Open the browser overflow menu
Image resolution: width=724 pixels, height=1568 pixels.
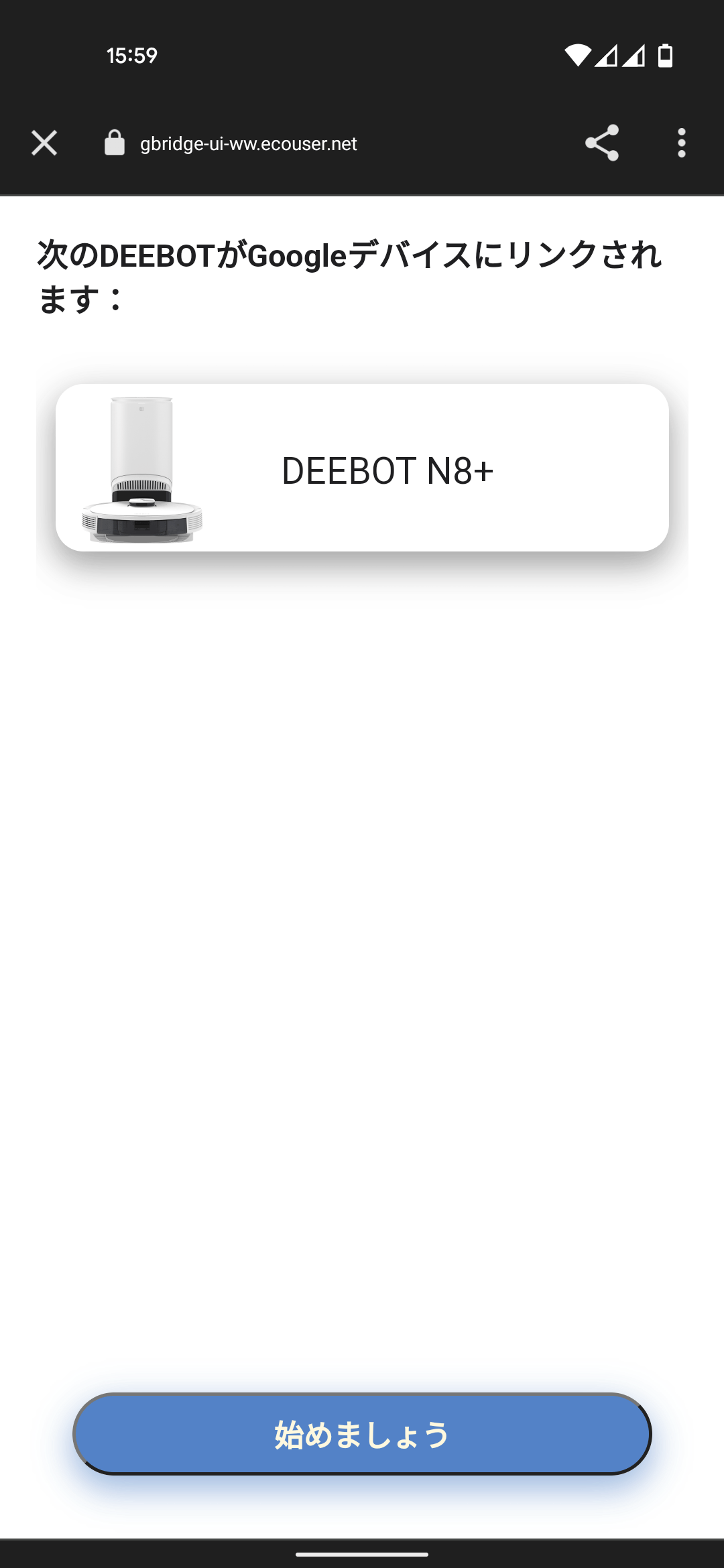(x=681, y=143)
